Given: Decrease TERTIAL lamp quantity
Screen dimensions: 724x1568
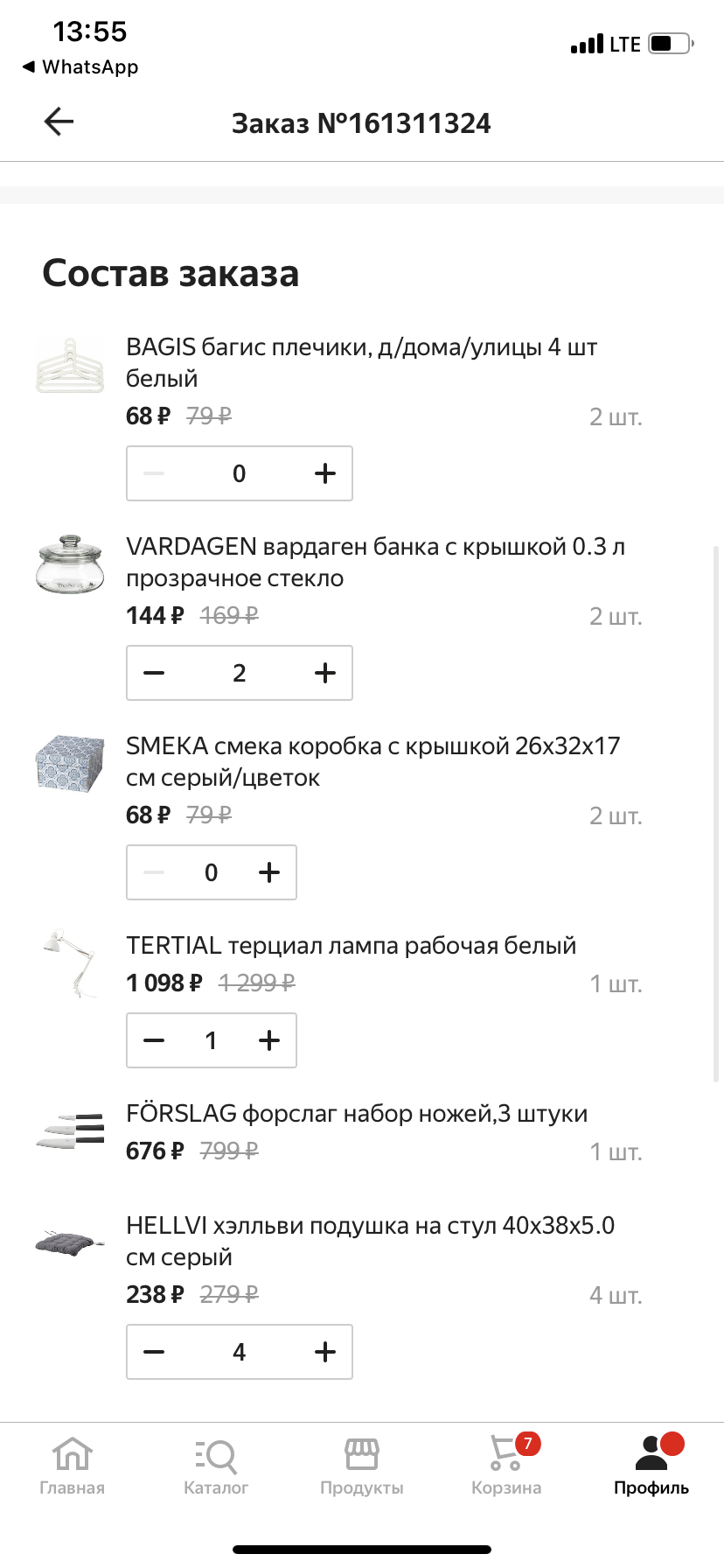Looking at the screenshot, I should click(154, 1040).
